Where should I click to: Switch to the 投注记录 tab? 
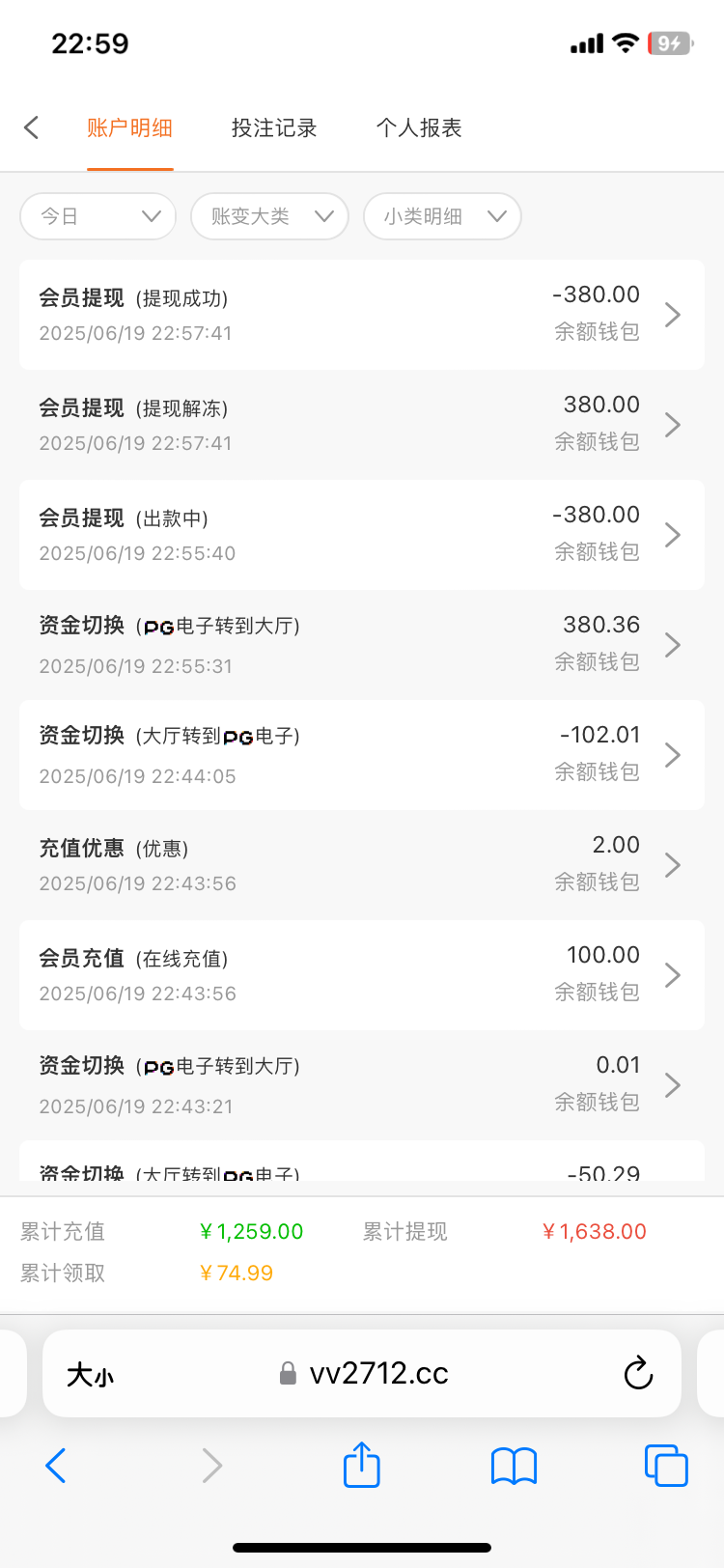(274, 128)
